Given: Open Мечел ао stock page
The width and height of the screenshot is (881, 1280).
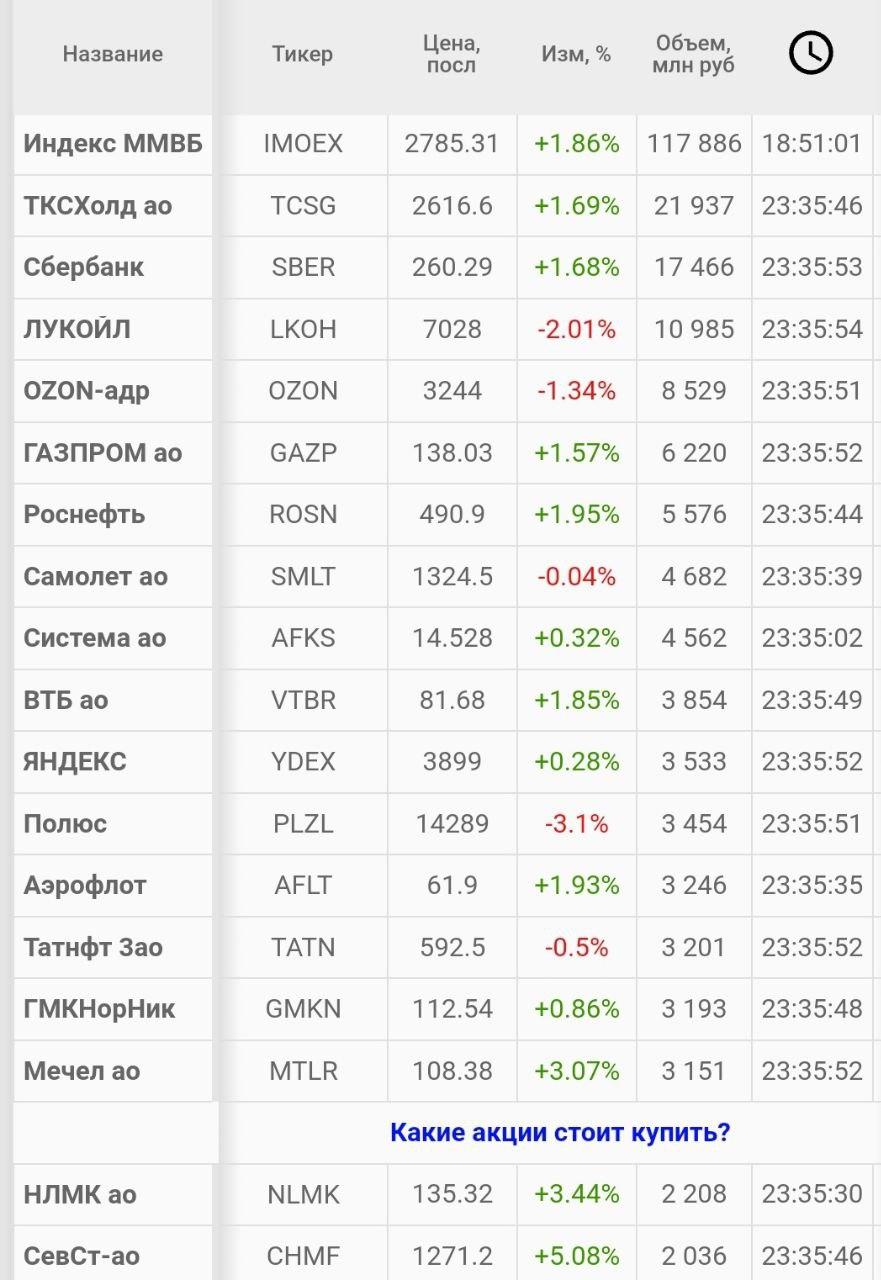Looking at the screenshot, I should coord(82,1071).
